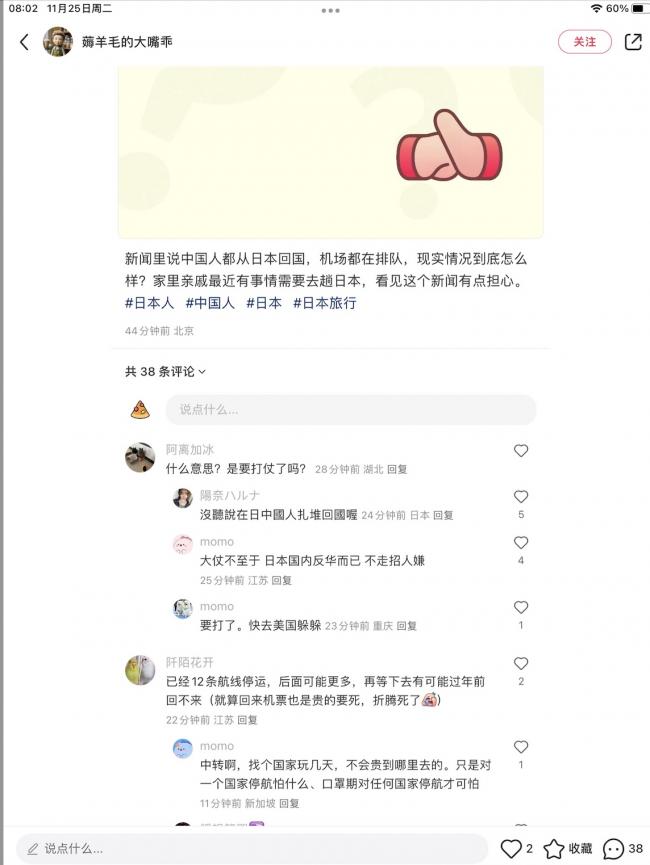The width and height of the screenshot is (650, 865).
Task: Open comments via the bottom bubble icon
Action: [x=614, y=848]
